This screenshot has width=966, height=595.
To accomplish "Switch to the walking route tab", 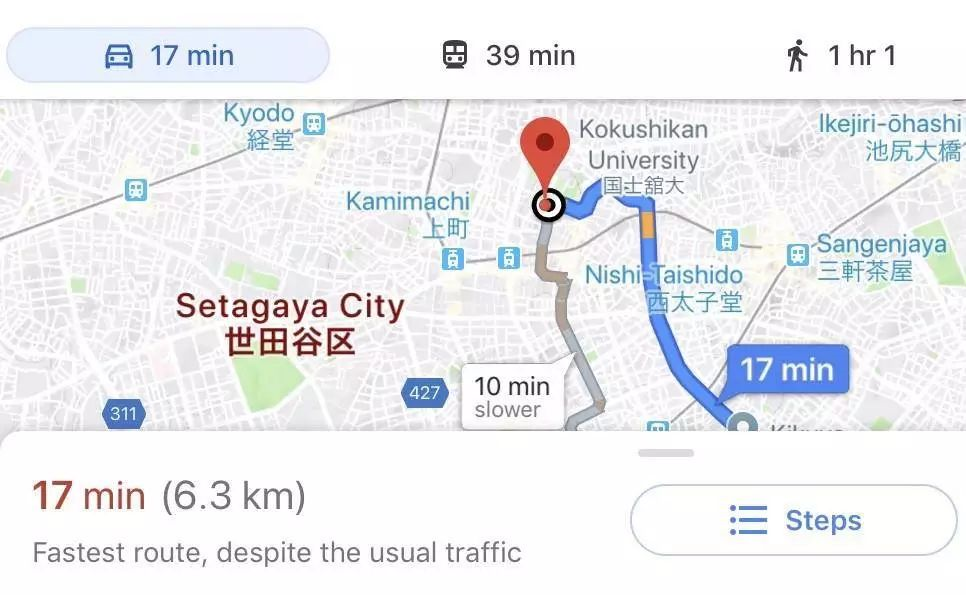I will pyautogui.click(x=841, y=56).
